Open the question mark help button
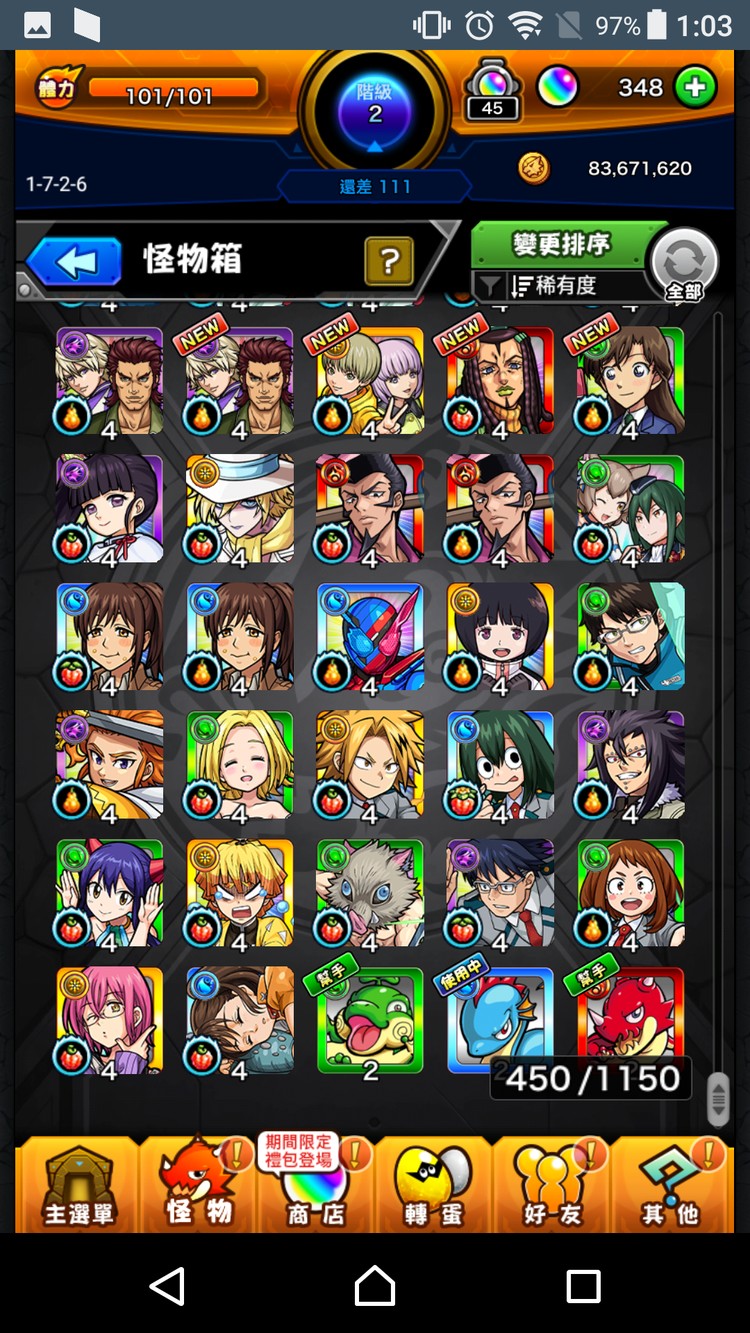 pyautogui.click(x=389, y=262)
